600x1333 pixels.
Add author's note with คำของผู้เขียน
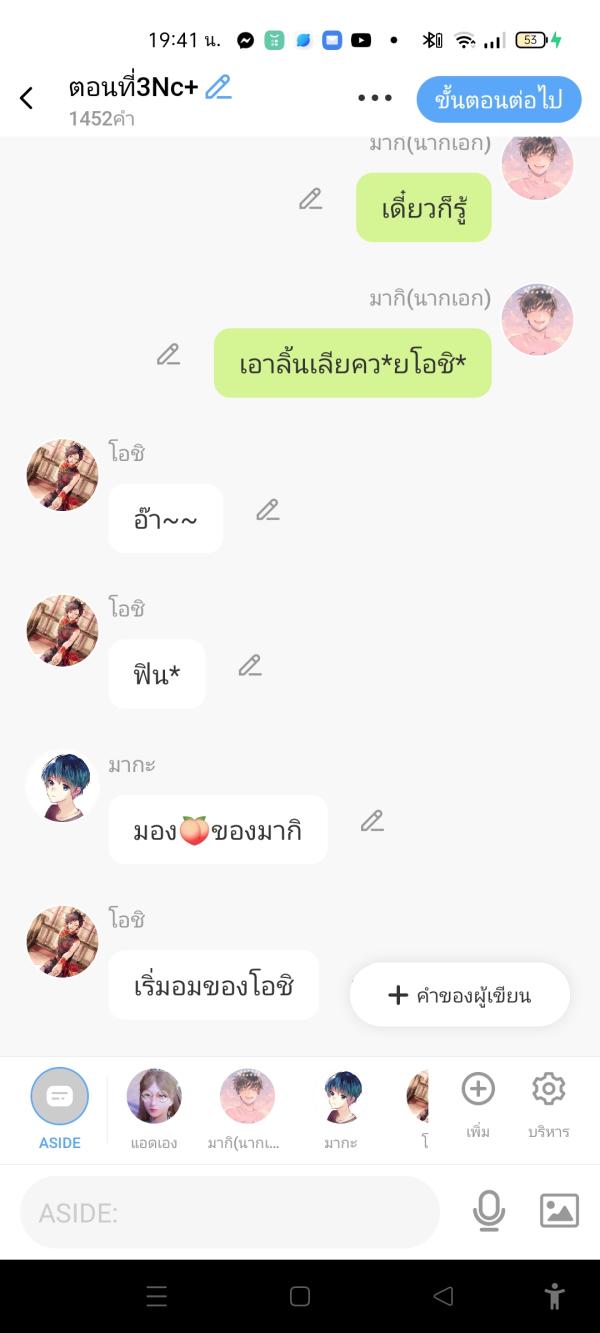(x=460, y=995)
